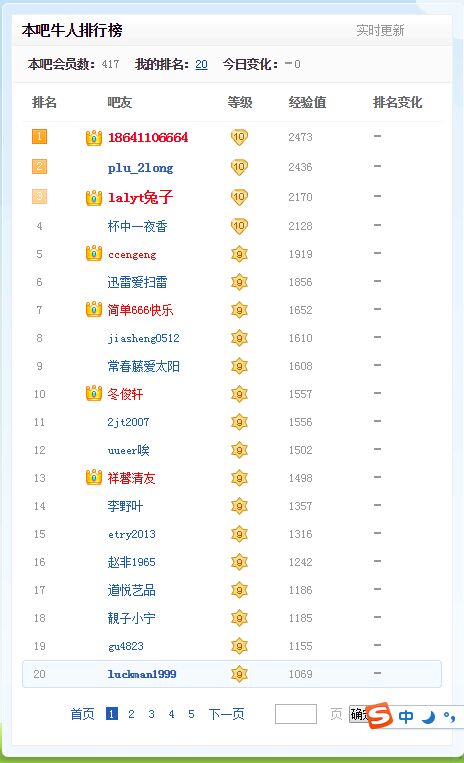The height and width of the screenshot is (763, 464).
Task: Go to page 3 of the ranking
Action: [x=151, y=714]
